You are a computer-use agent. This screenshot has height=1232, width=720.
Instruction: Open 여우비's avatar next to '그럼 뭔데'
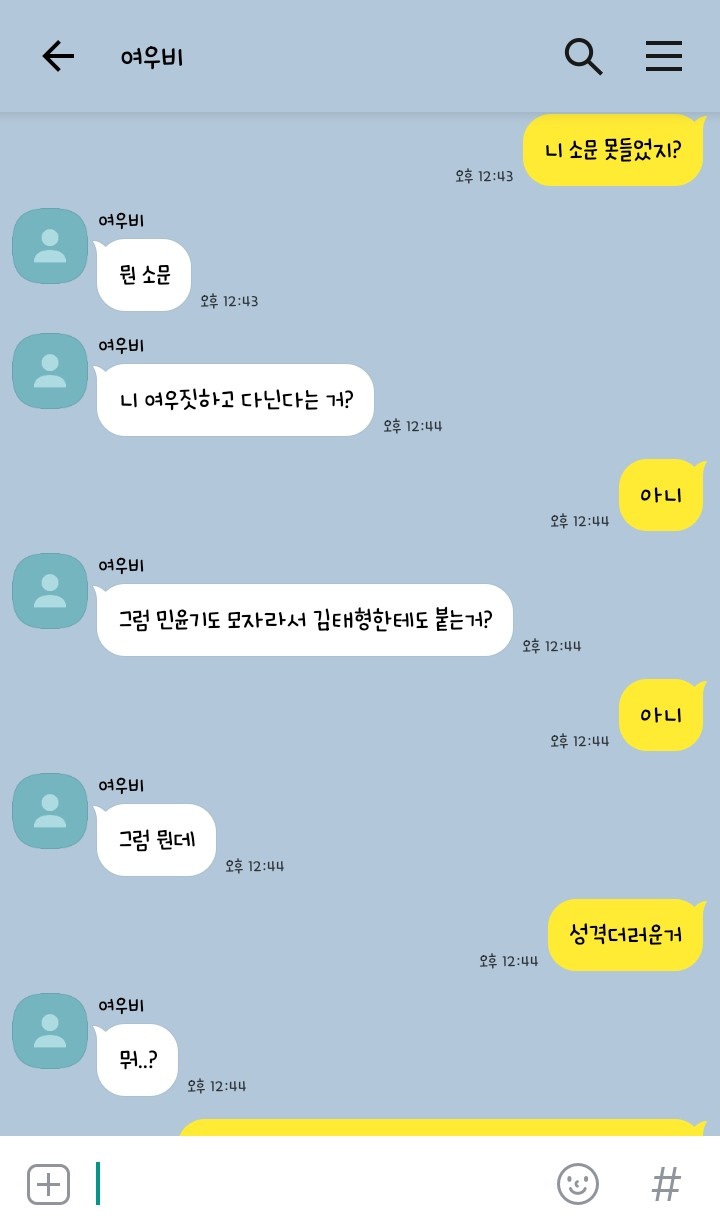(50, 811)
